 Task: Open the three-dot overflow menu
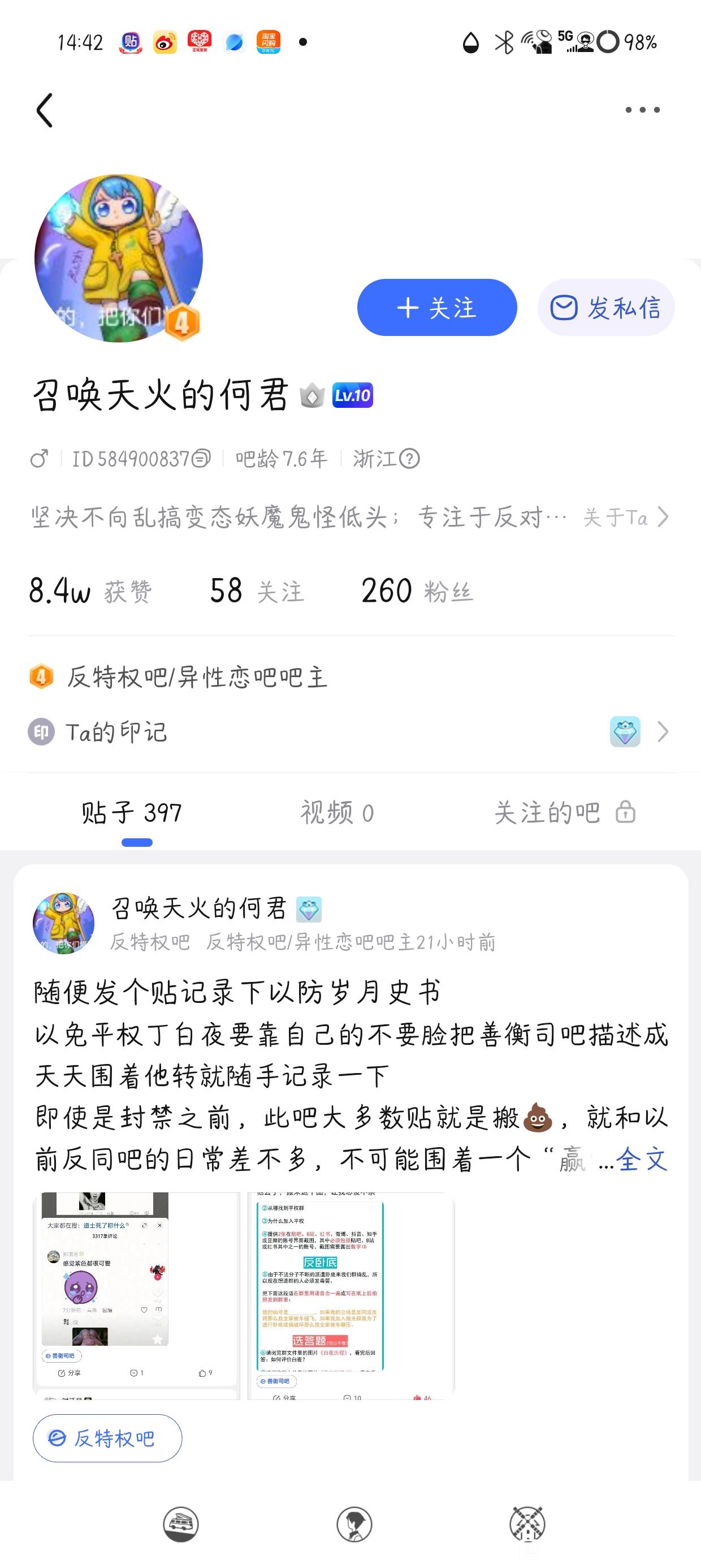tap(643, 110)
